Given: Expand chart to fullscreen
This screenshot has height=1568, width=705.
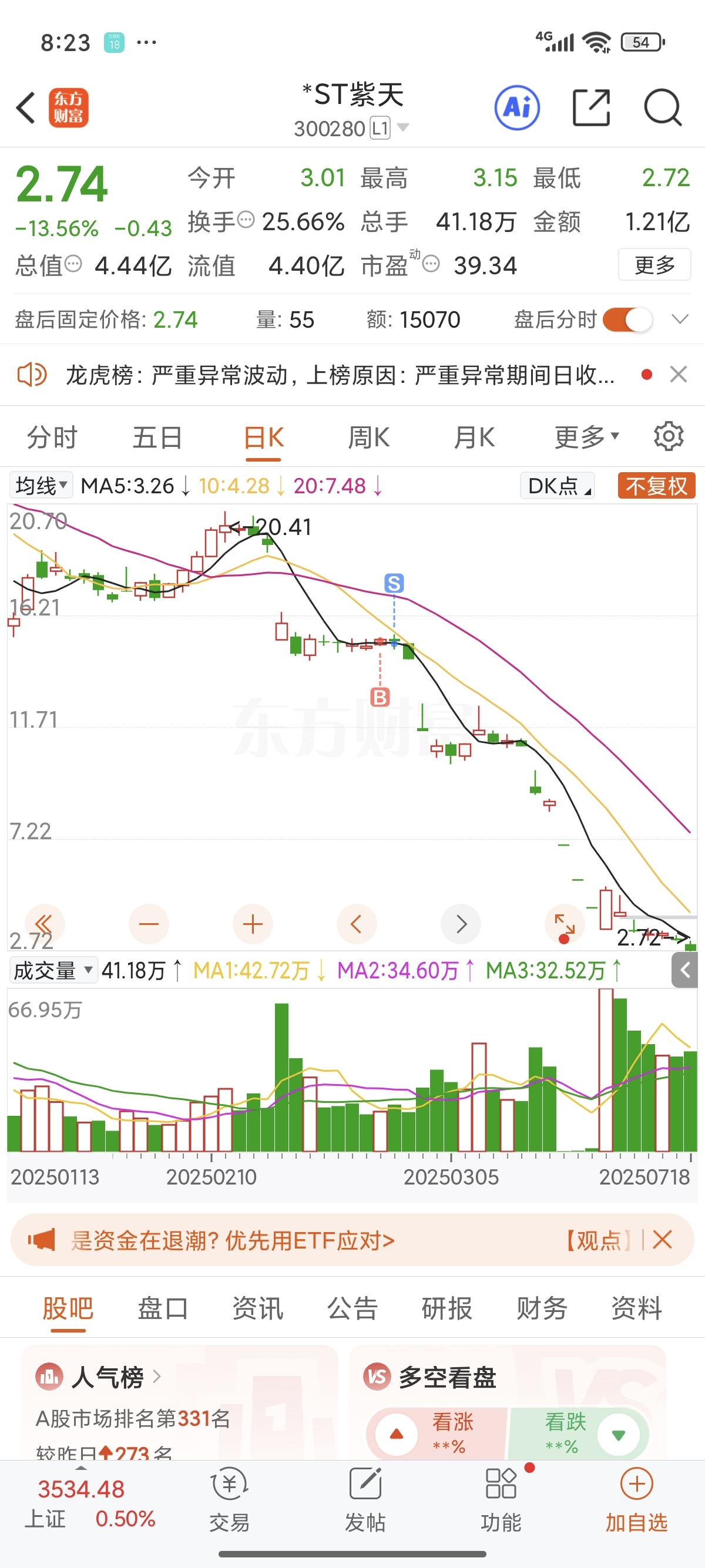Looking at the screenshot, I should tap(565, 924).
